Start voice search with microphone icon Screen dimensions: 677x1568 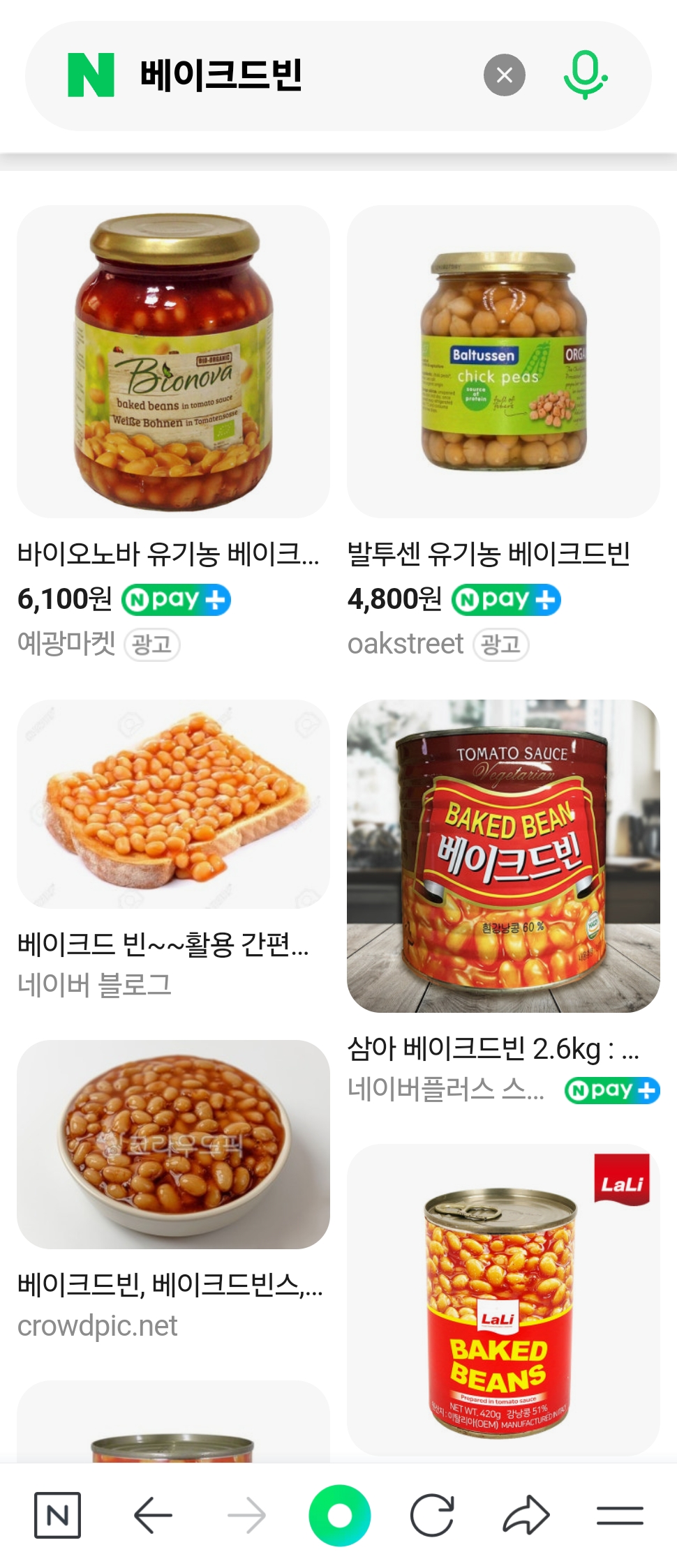tap(585, 75)
